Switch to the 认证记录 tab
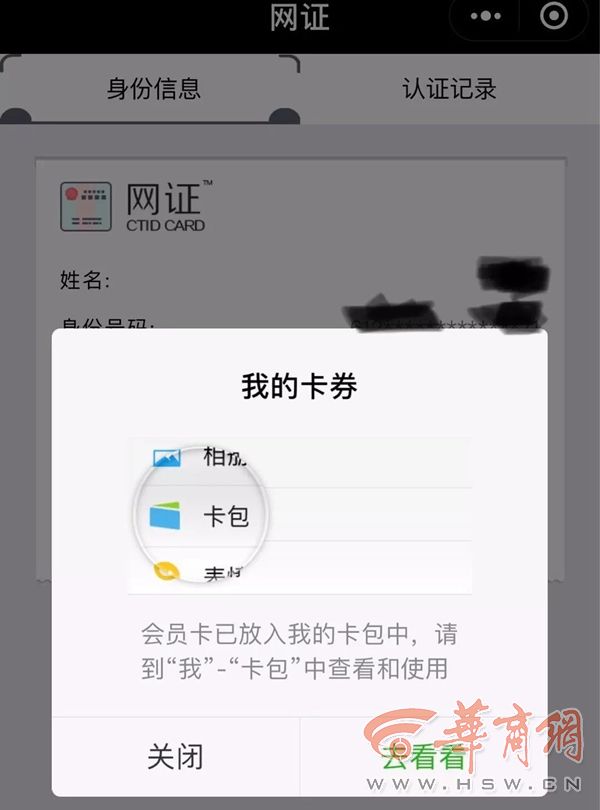 (449, 88)
